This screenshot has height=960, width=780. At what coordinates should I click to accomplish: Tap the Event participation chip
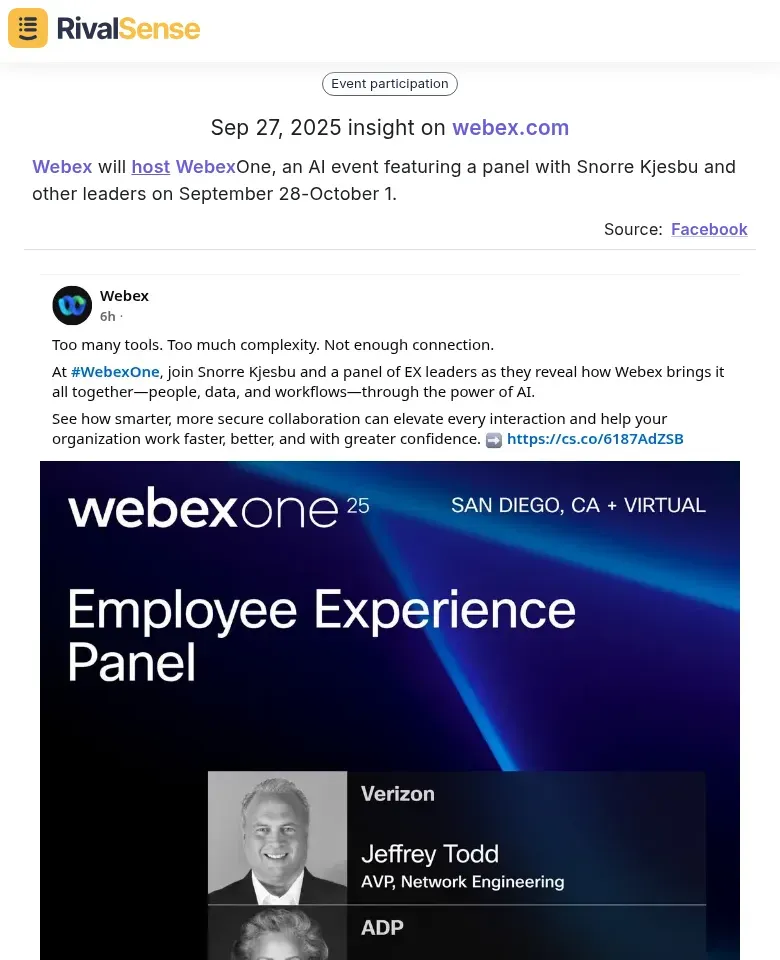pyautogui.click(x=389, y=84)
